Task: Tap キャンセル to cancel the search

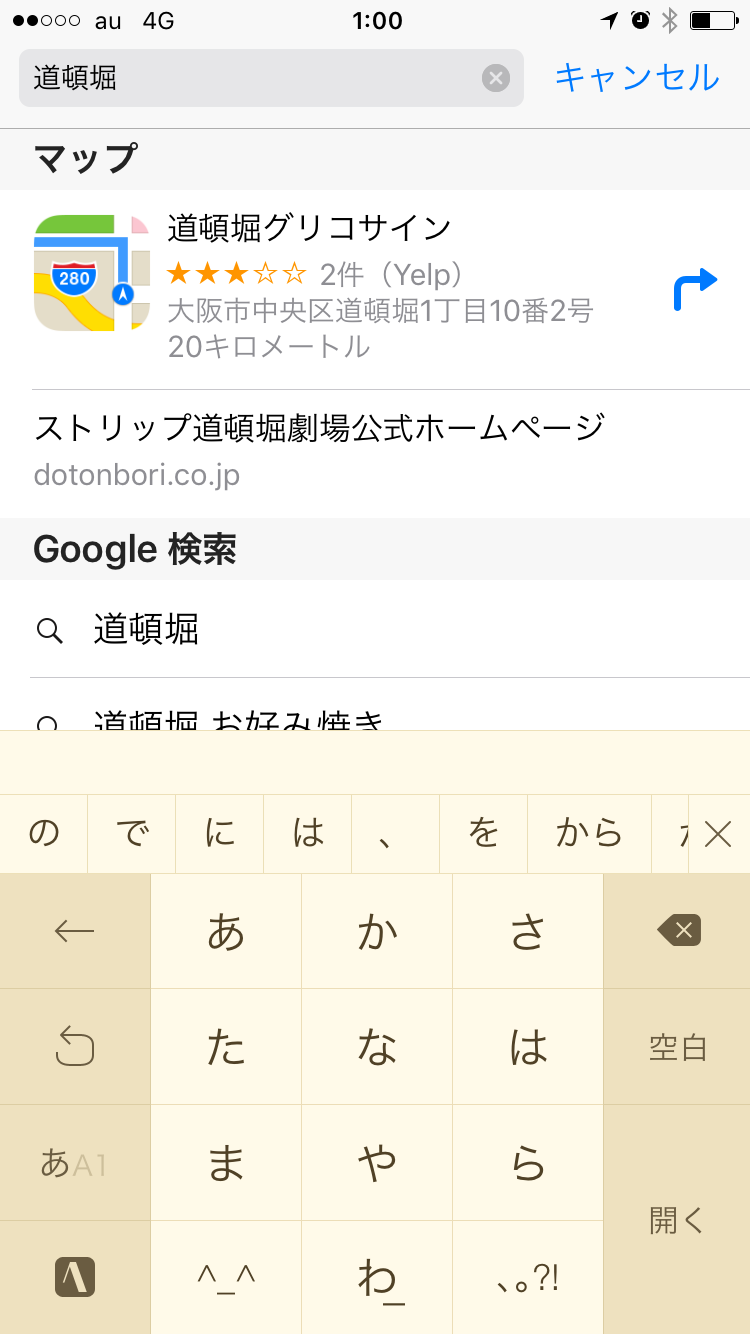Action: [637, 78]
